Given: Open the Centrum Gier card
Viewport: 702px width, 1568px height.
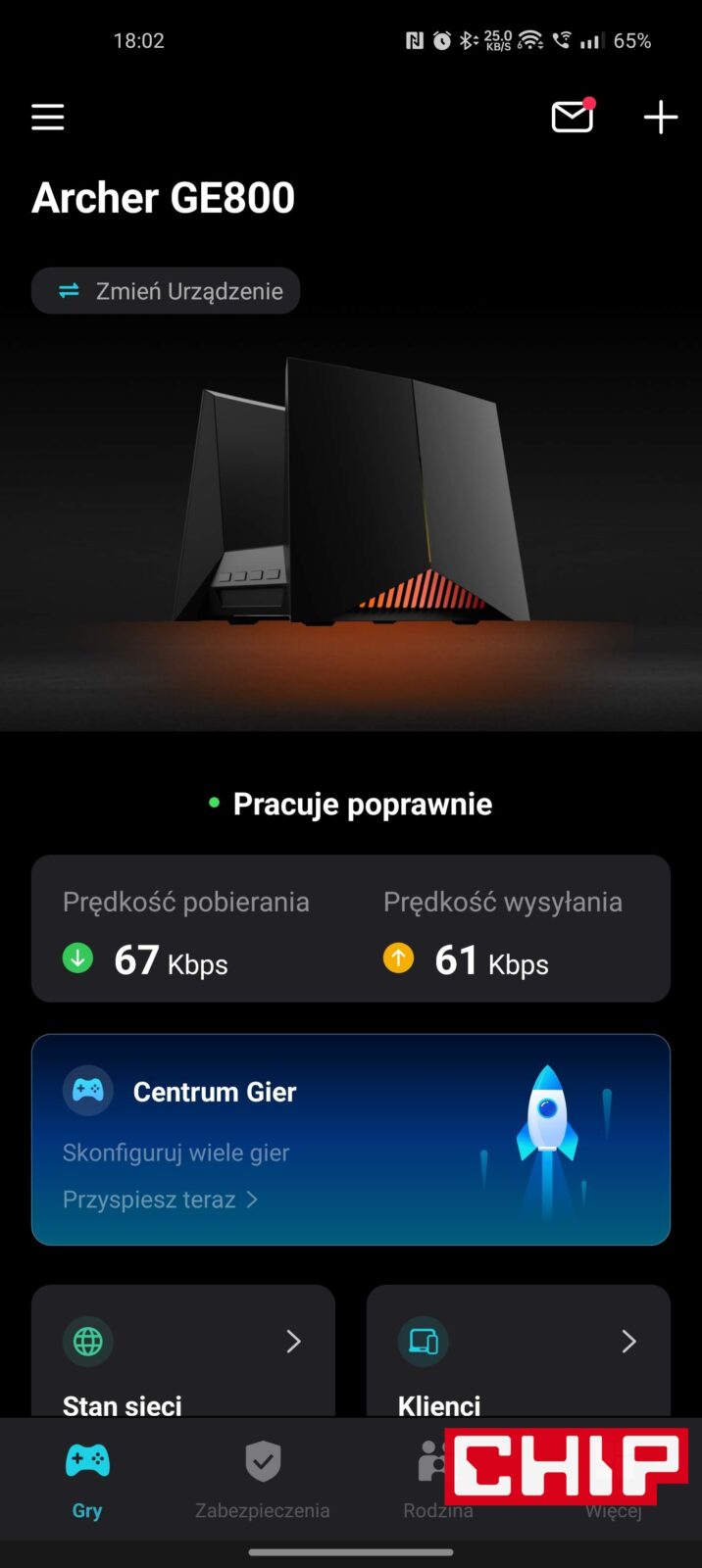Looking at the screenshot, I should 350,1139.
